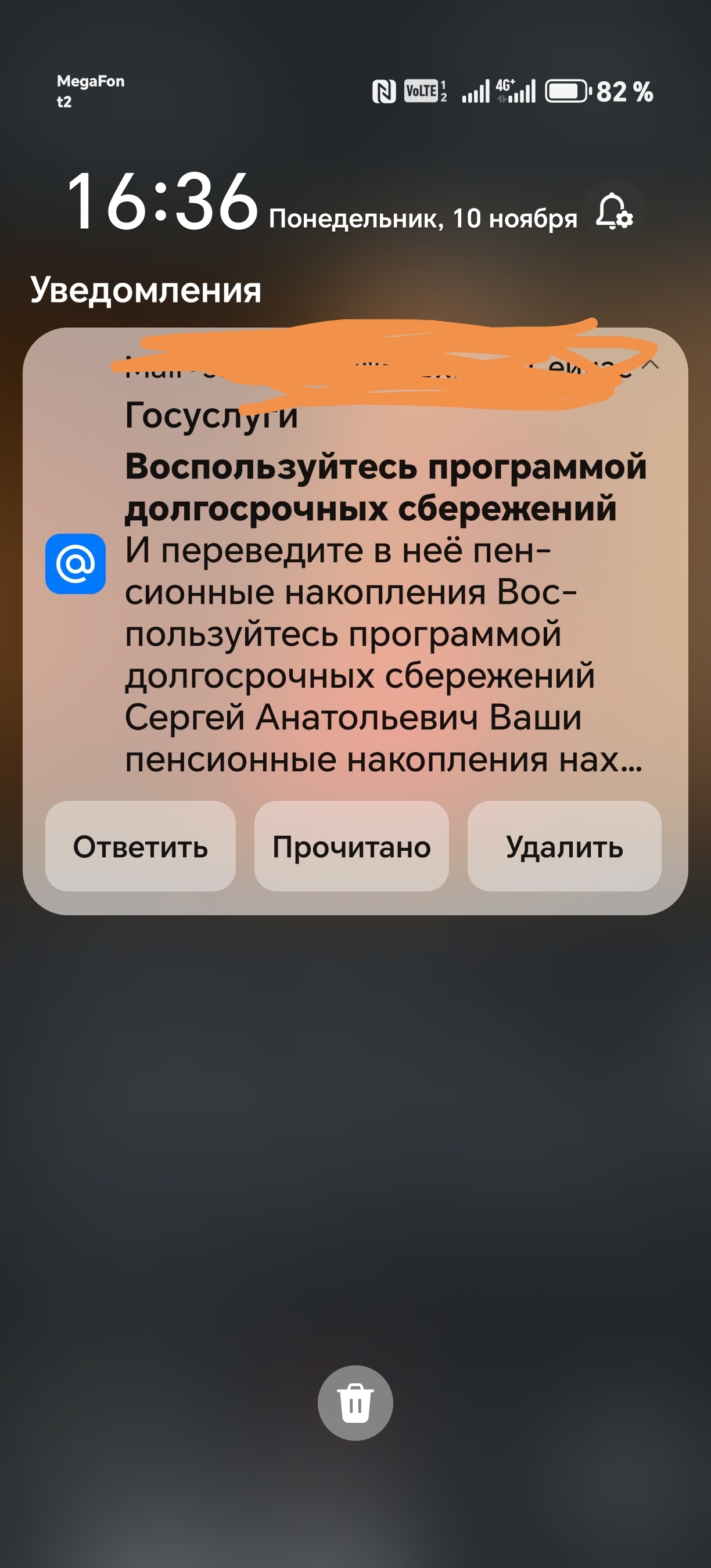This screenshot has width=711, height=1568.
Task: Mark the email as Прочитано
Action: click(x=351, y=846)
